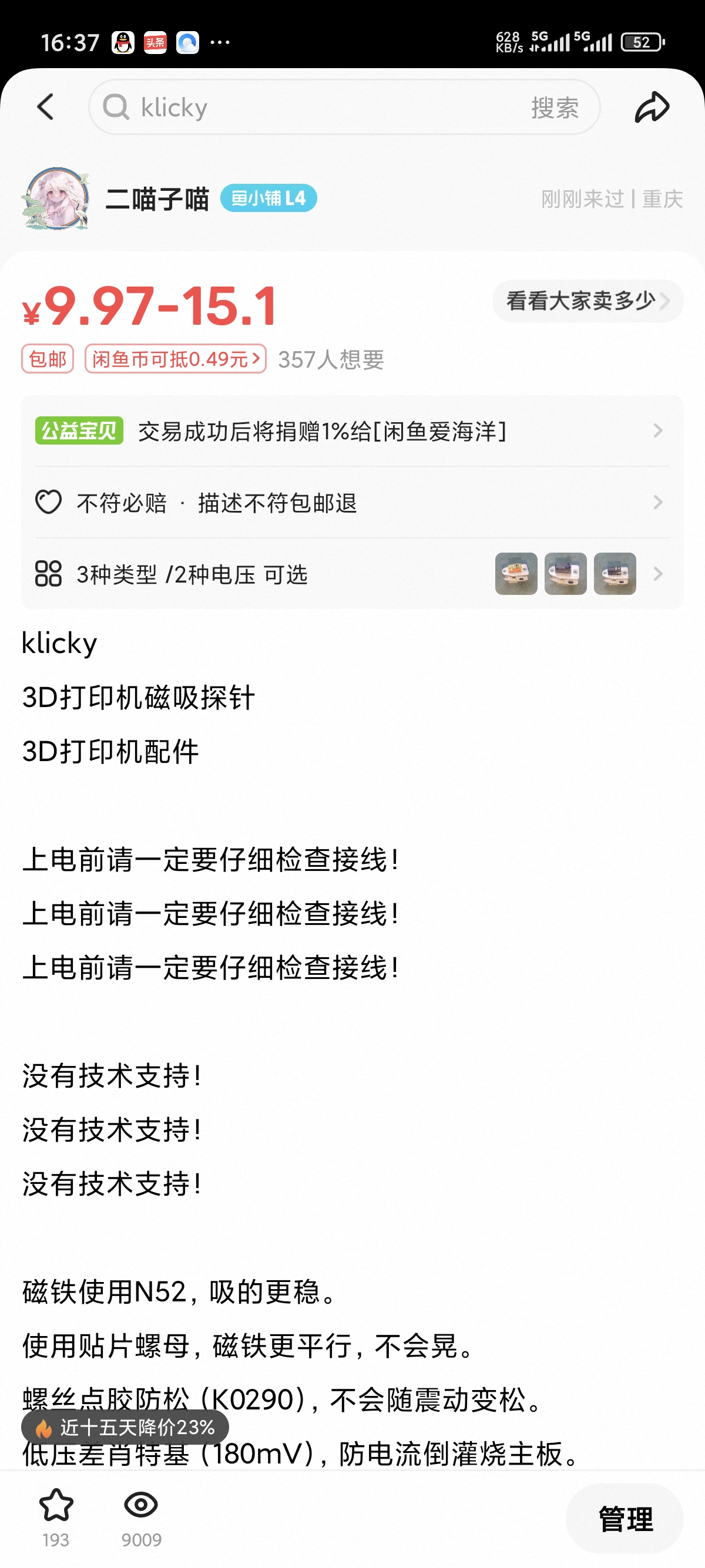The height and width of the screenshot is (1568, 705).
Task: Tap the 管理 manage button
Action: click(x=625, y=1519)
